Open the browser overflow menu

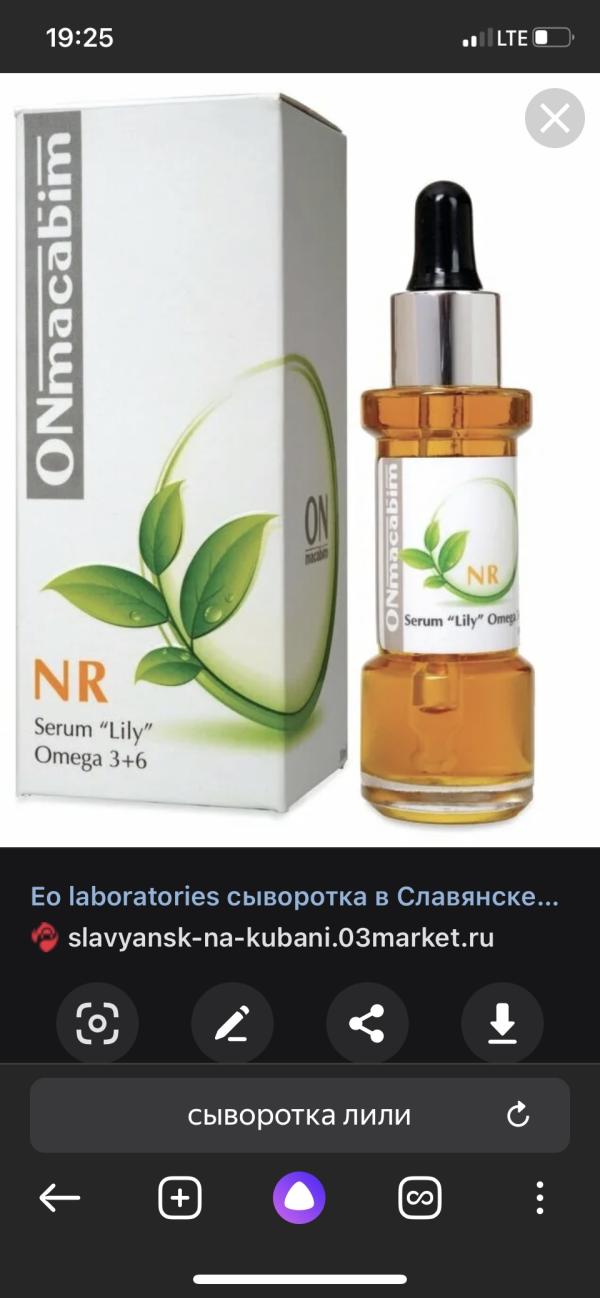(x=540, y=1197)
